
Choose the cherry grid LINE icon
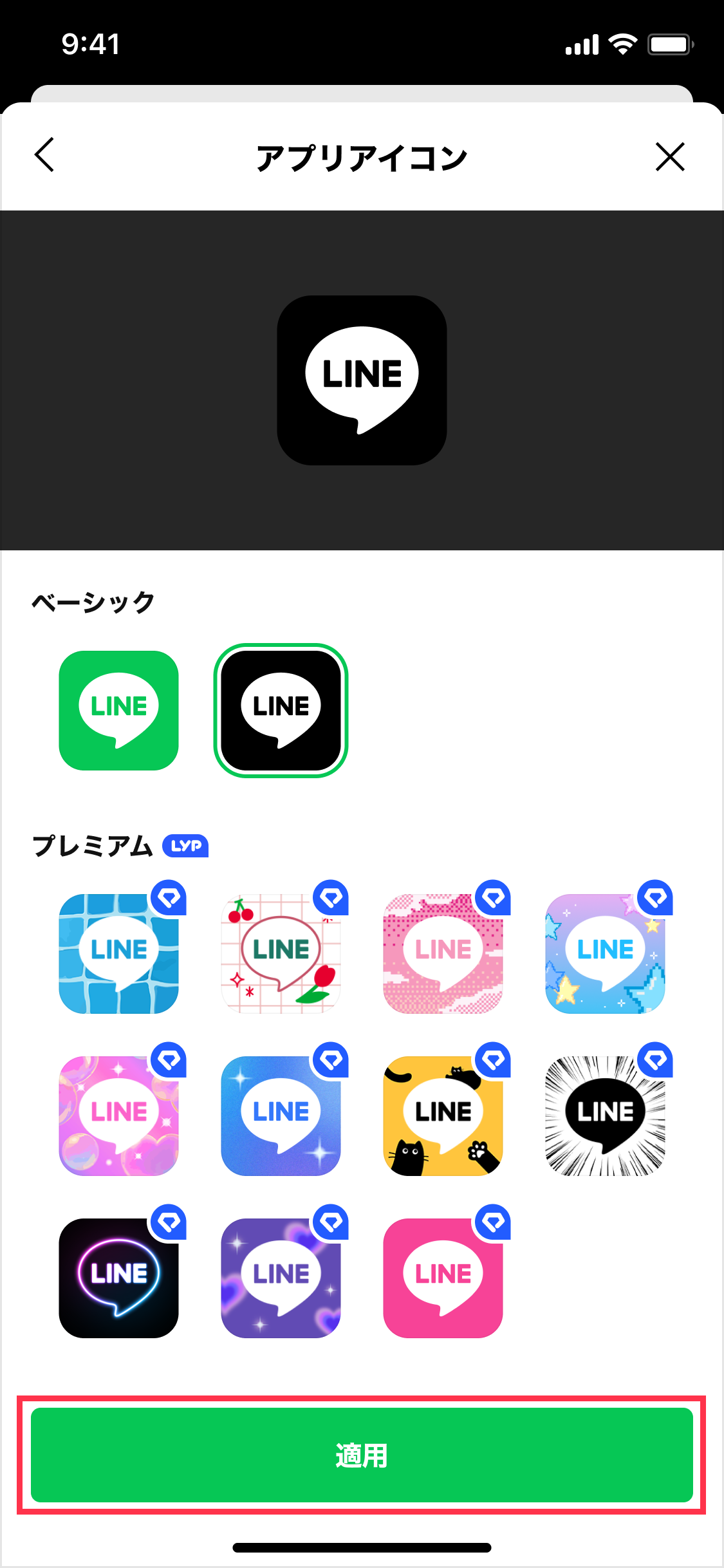point(281,953)
